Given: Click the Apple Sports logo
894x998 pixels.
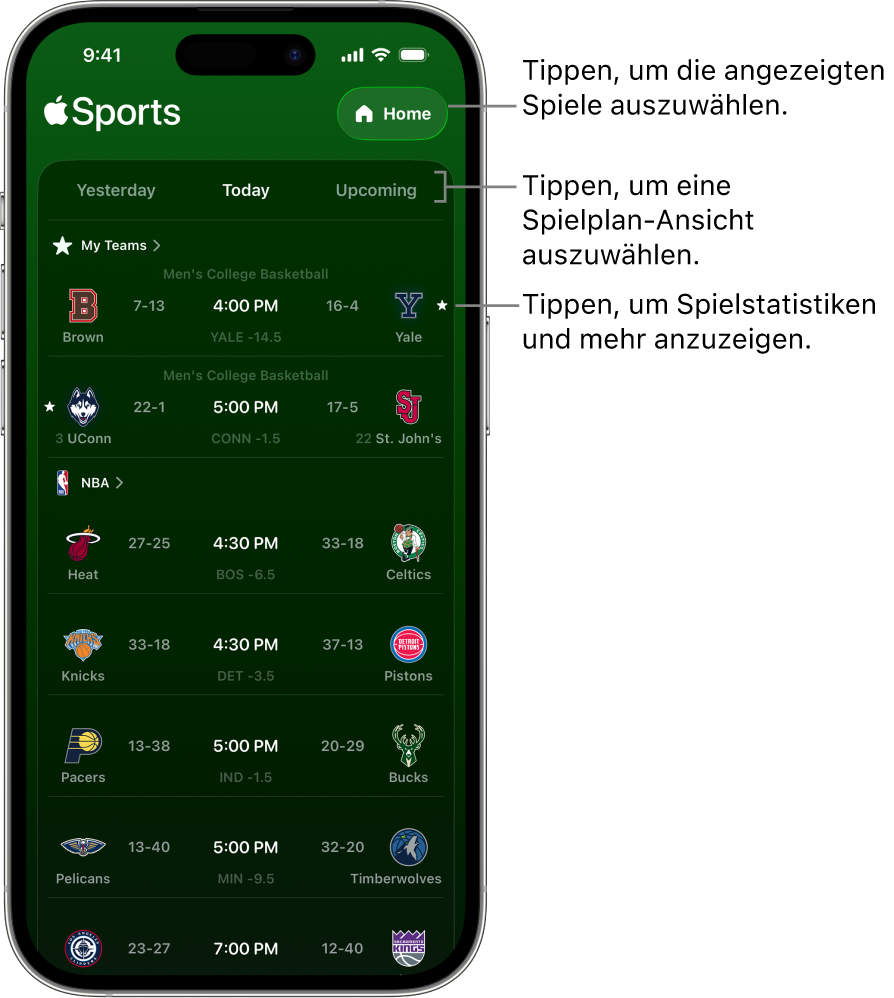Looking at the screenshot, I should pyautogui.click(x=111, y=112).
